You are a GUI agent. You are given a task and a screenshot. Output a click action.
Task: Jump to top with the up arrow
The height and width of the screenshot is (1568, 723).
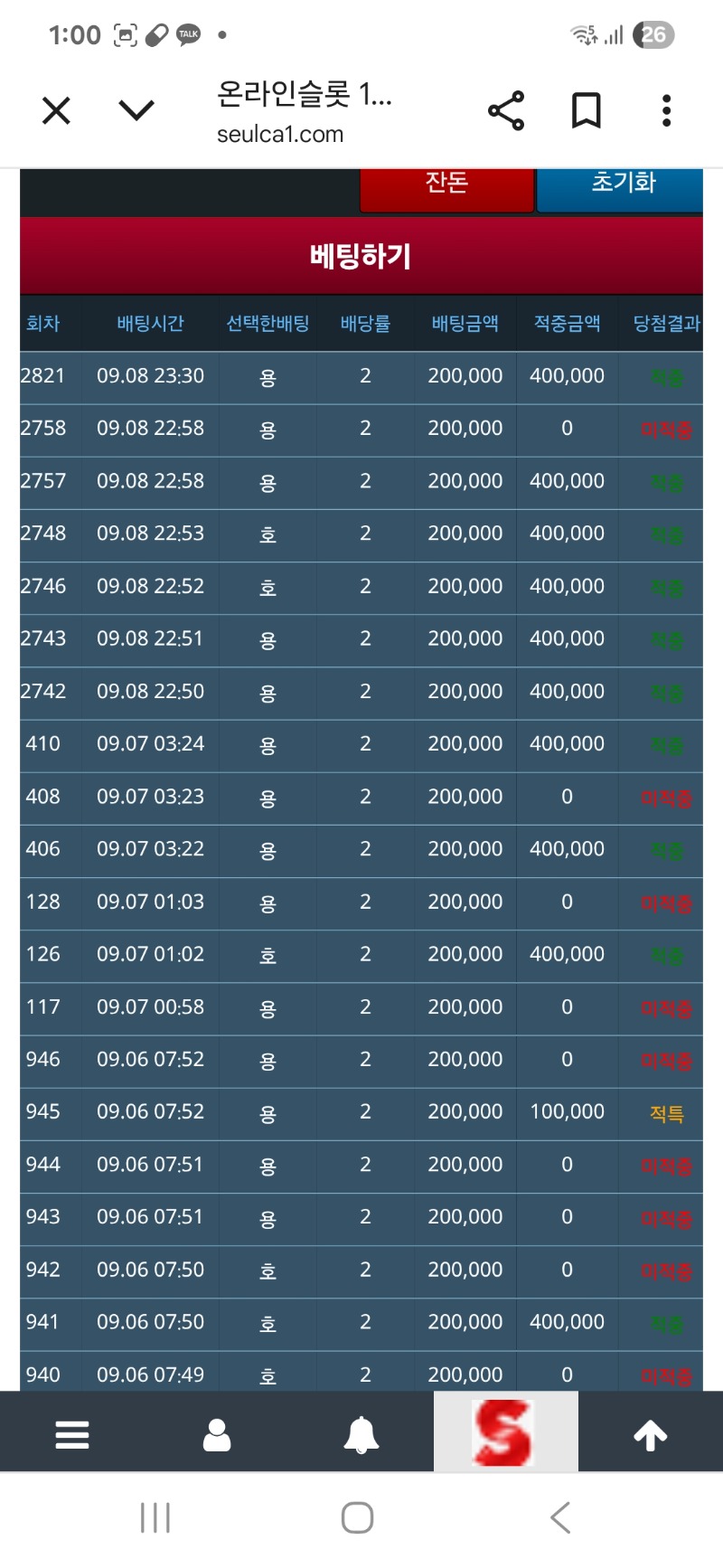click(x=650, y=1434)
